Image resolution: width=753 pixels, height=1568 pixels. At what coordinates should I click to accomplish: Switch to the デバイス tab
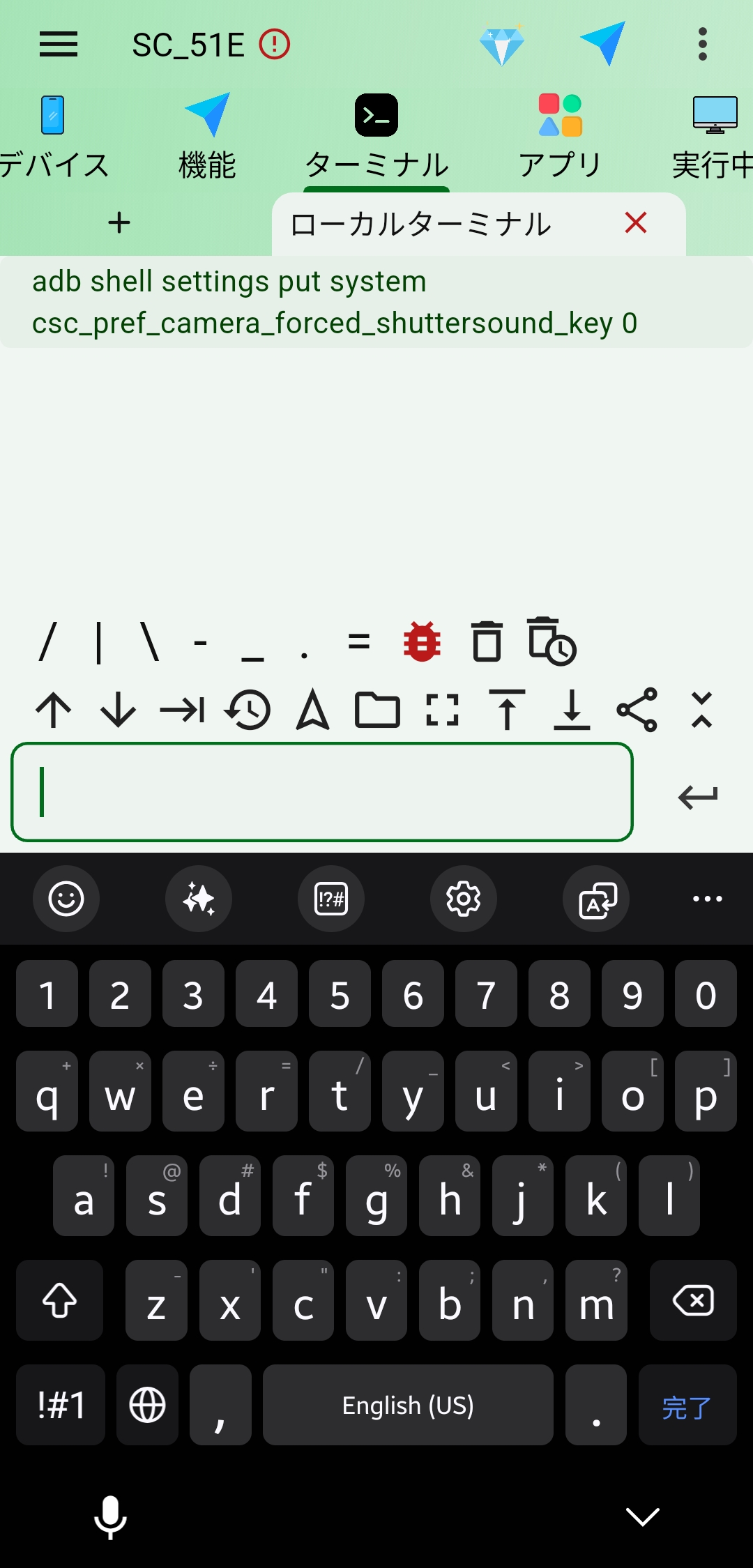tap(53, 137)
